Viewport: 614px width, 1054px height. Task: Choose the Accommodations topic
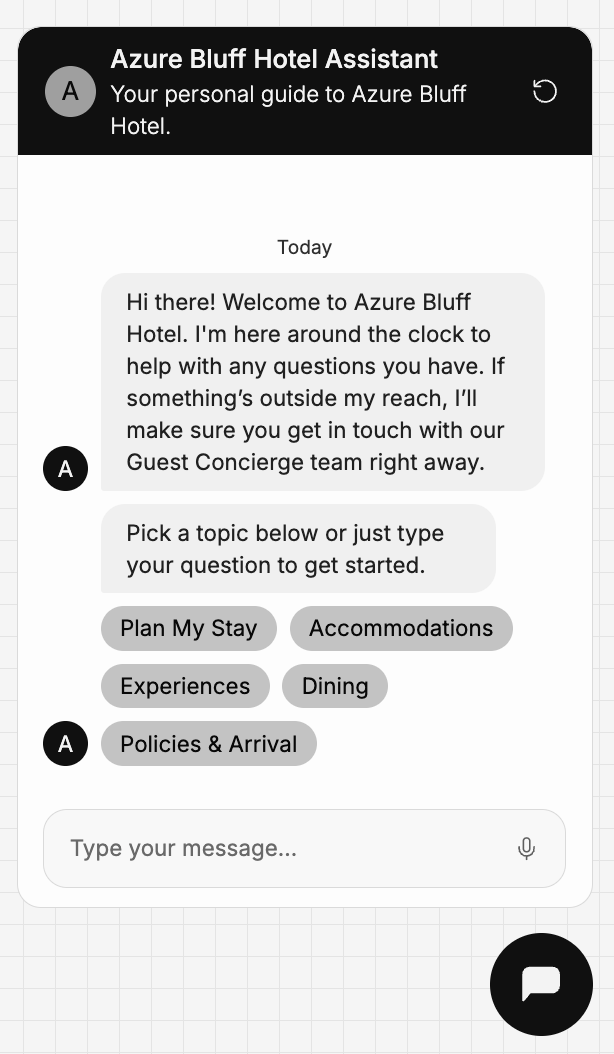click(x=401, y=629)
